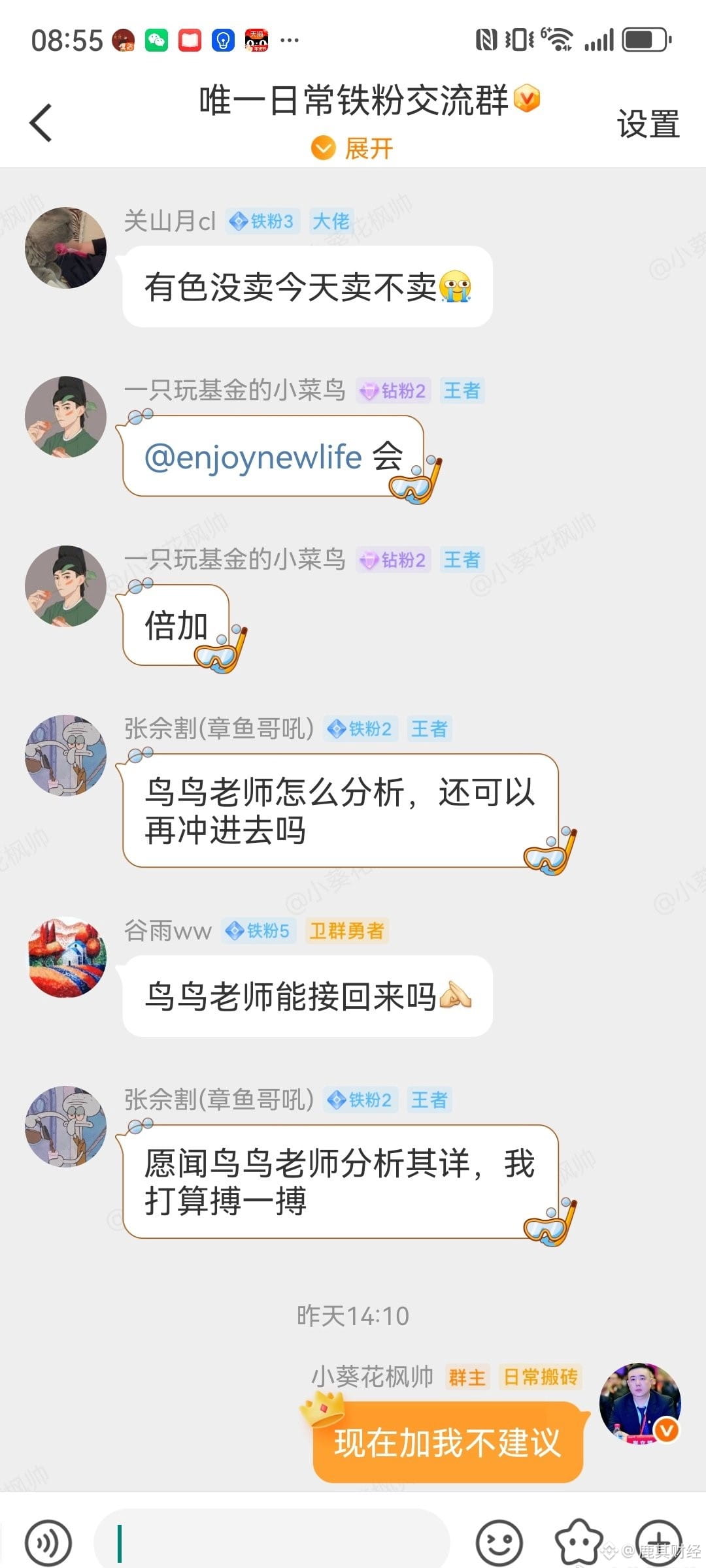The height and width of the screenshot is (1568, 706).
Task: Open the sticker flower panel
Action: (579, 1542)
